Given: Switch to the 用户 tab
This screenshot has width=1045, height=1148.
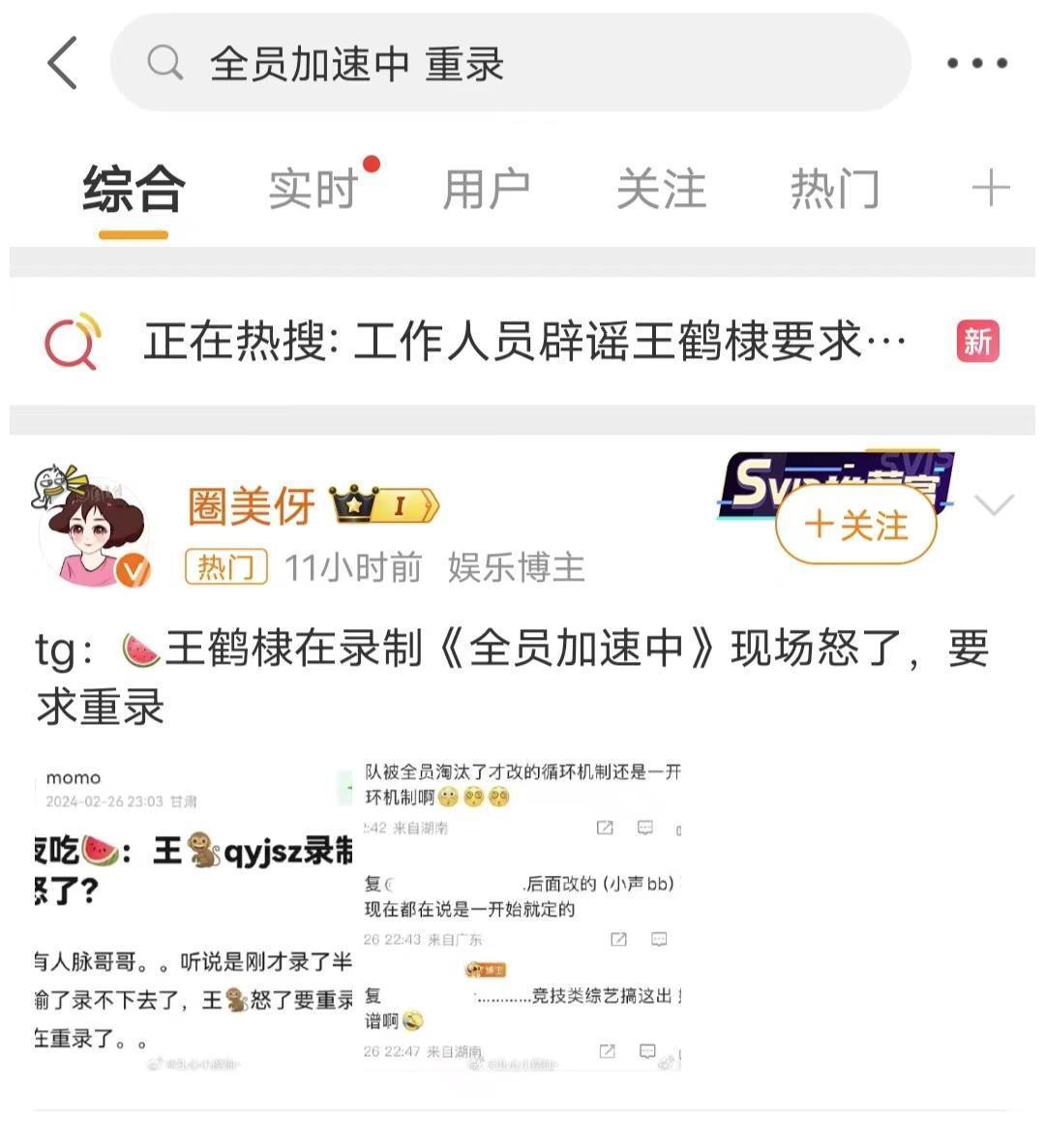Looking at the screenshot, I should click(486, 190).
